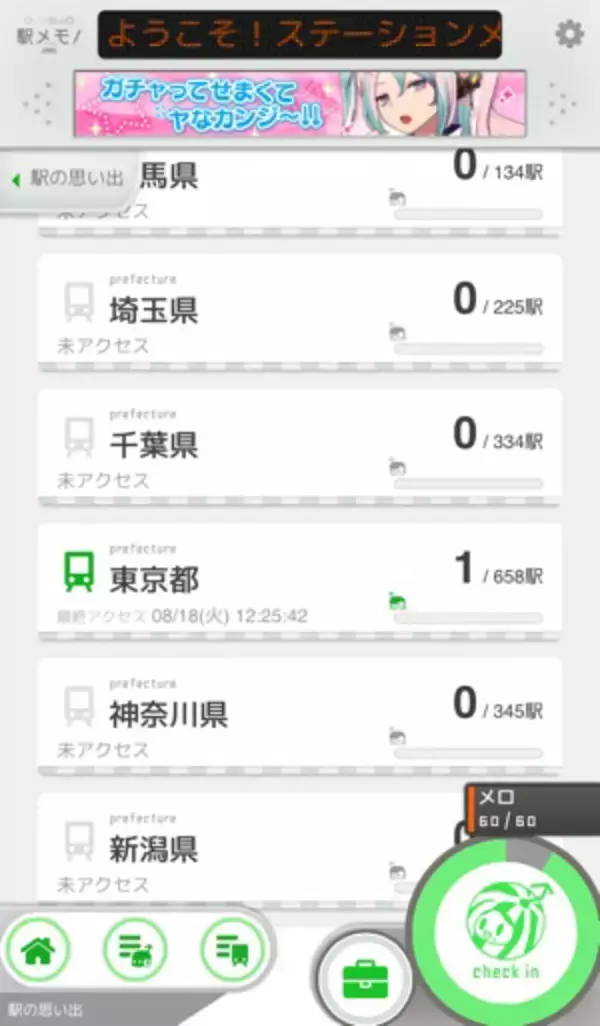600x1026 pixels.
Task: Open the station list by line icon
Action: (x=232, y=950)
